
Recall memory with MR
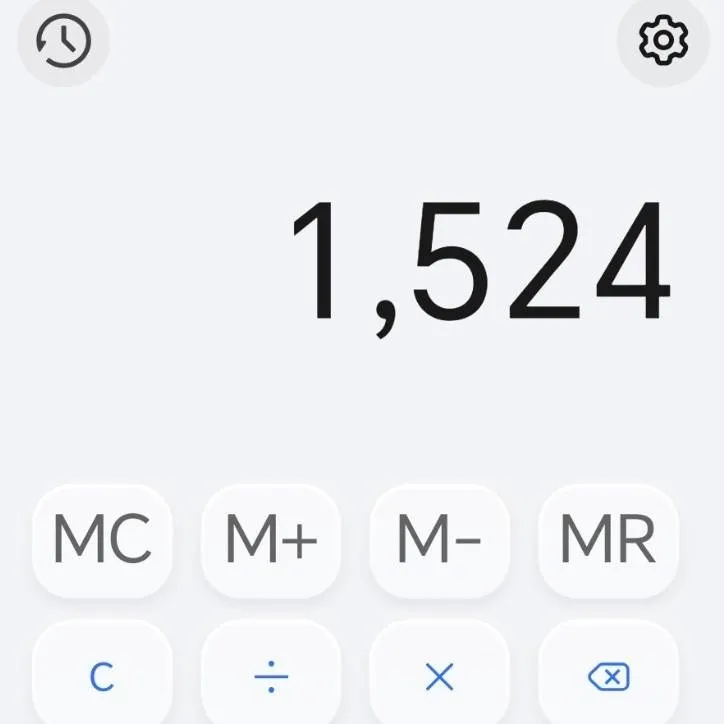tap(608, 540)
